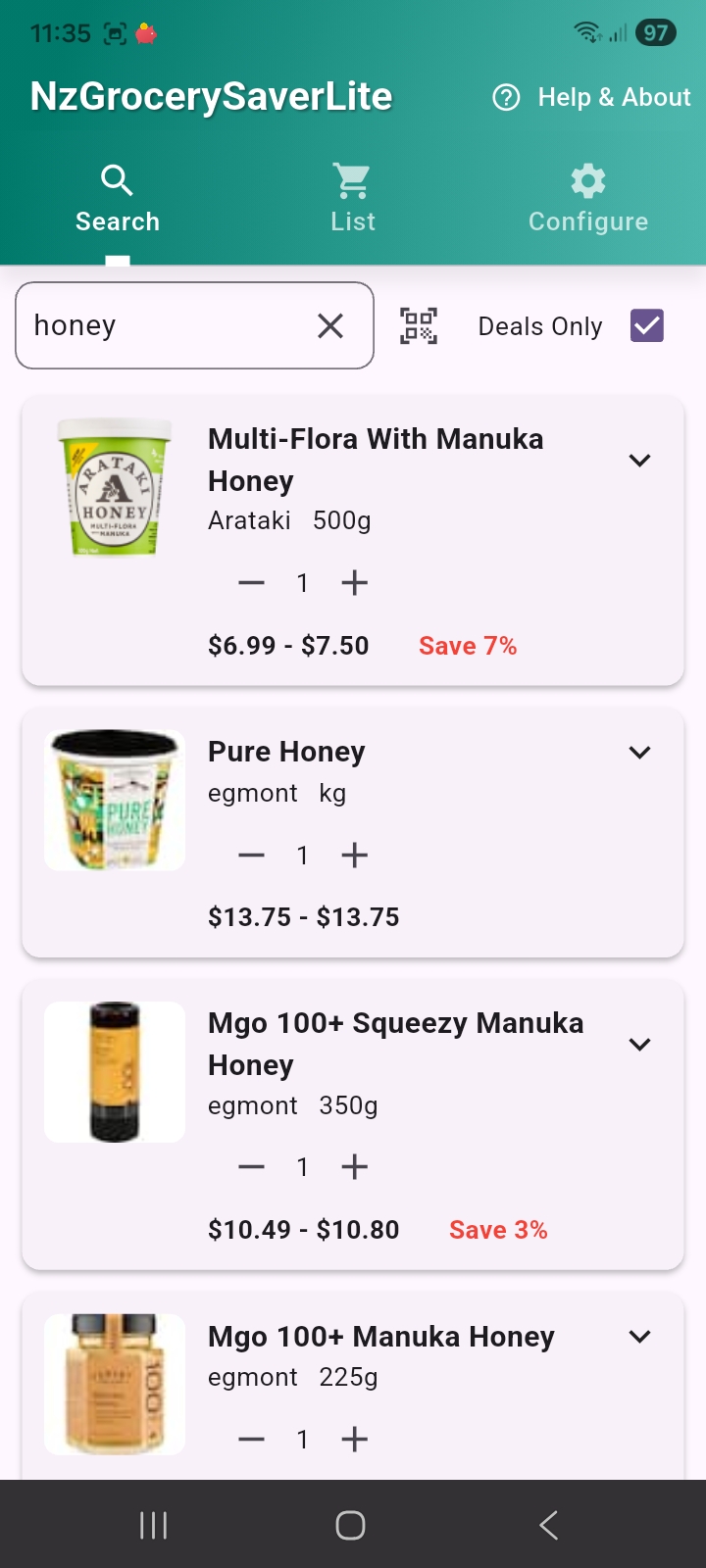706x1568 pixels.
Task: Expand Mgo 100+ Manuka Honey 225g card
Action: pos(639,1336)
